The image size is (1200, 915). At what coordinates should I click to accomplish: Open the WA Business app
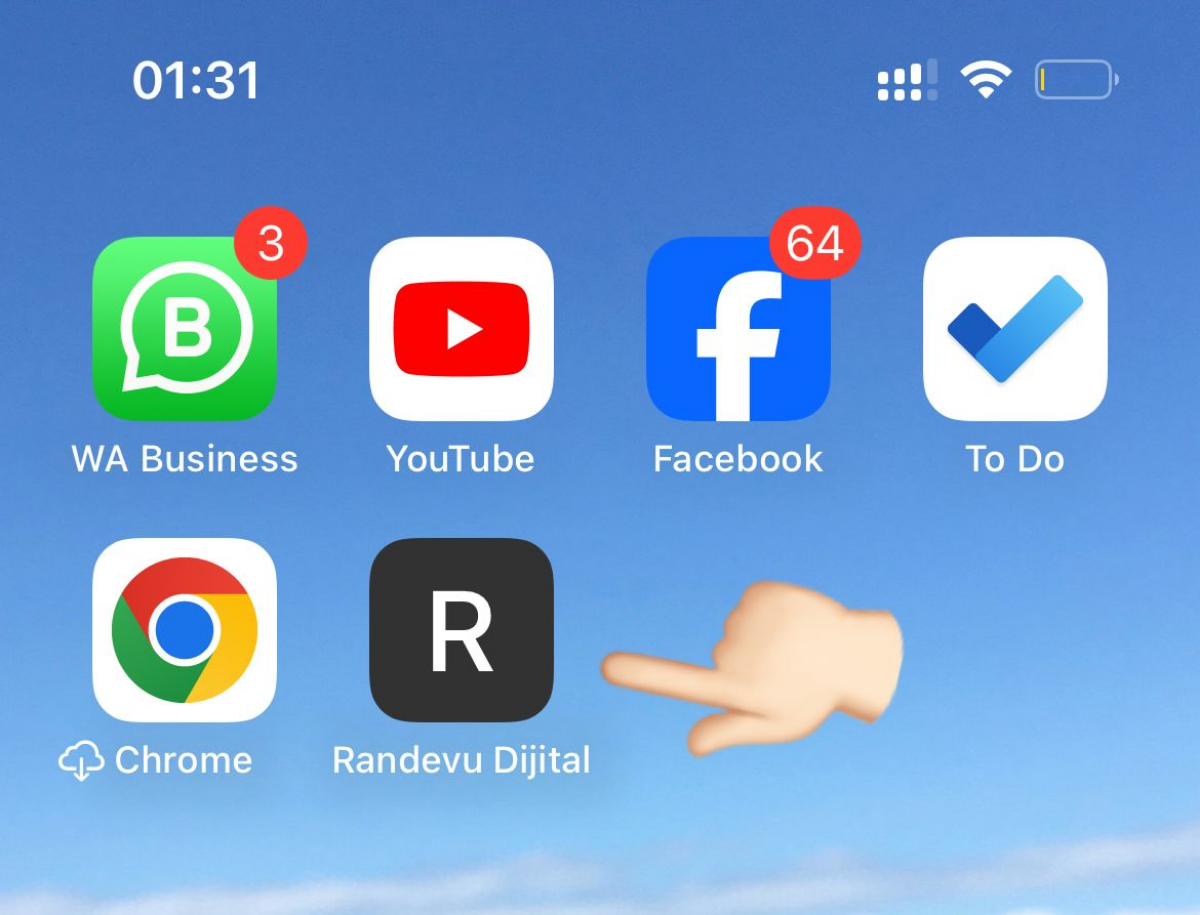pos(184,329)
